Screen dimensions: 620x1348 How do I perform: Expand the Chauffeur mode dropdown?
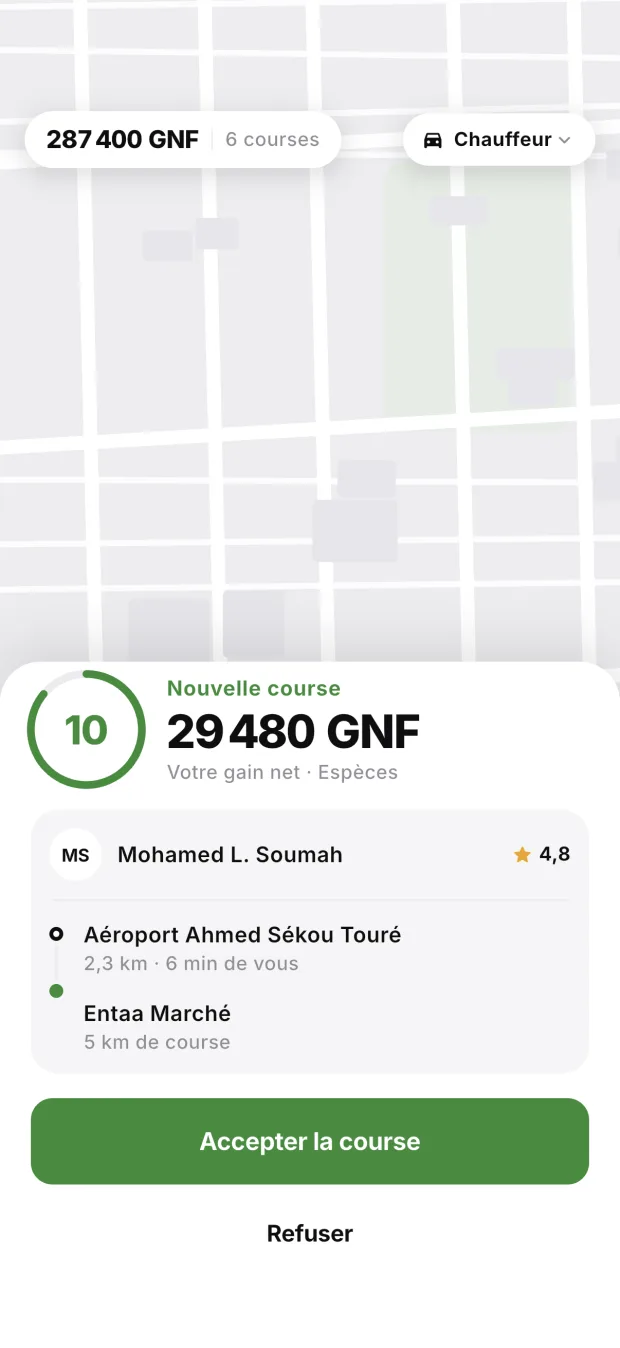tap(499, 139)
